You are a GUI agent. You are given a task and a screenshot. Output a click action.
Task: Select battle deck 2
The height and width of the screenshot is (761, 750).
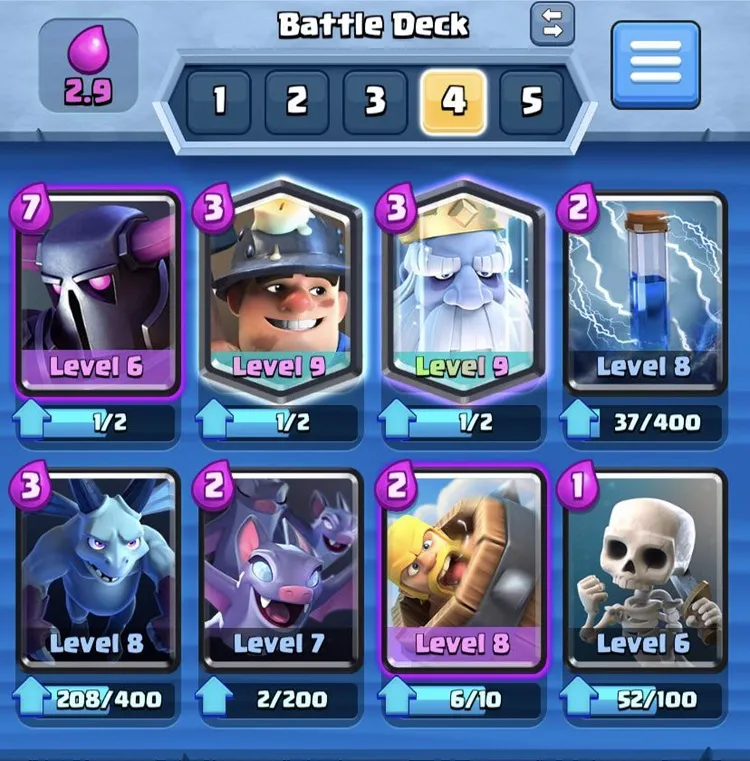(296, 101)
